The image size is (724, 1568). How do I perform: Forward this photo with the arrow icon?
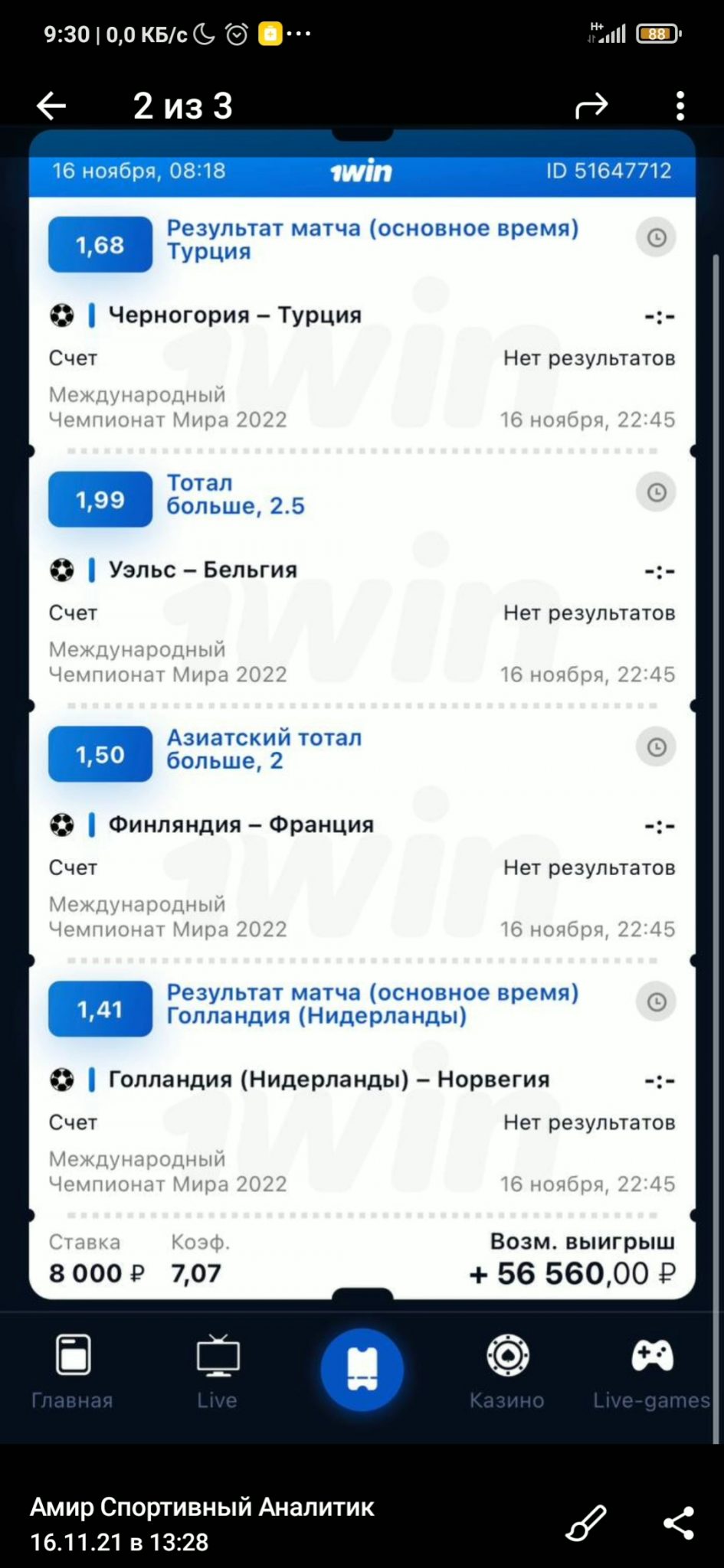[591, 106]
